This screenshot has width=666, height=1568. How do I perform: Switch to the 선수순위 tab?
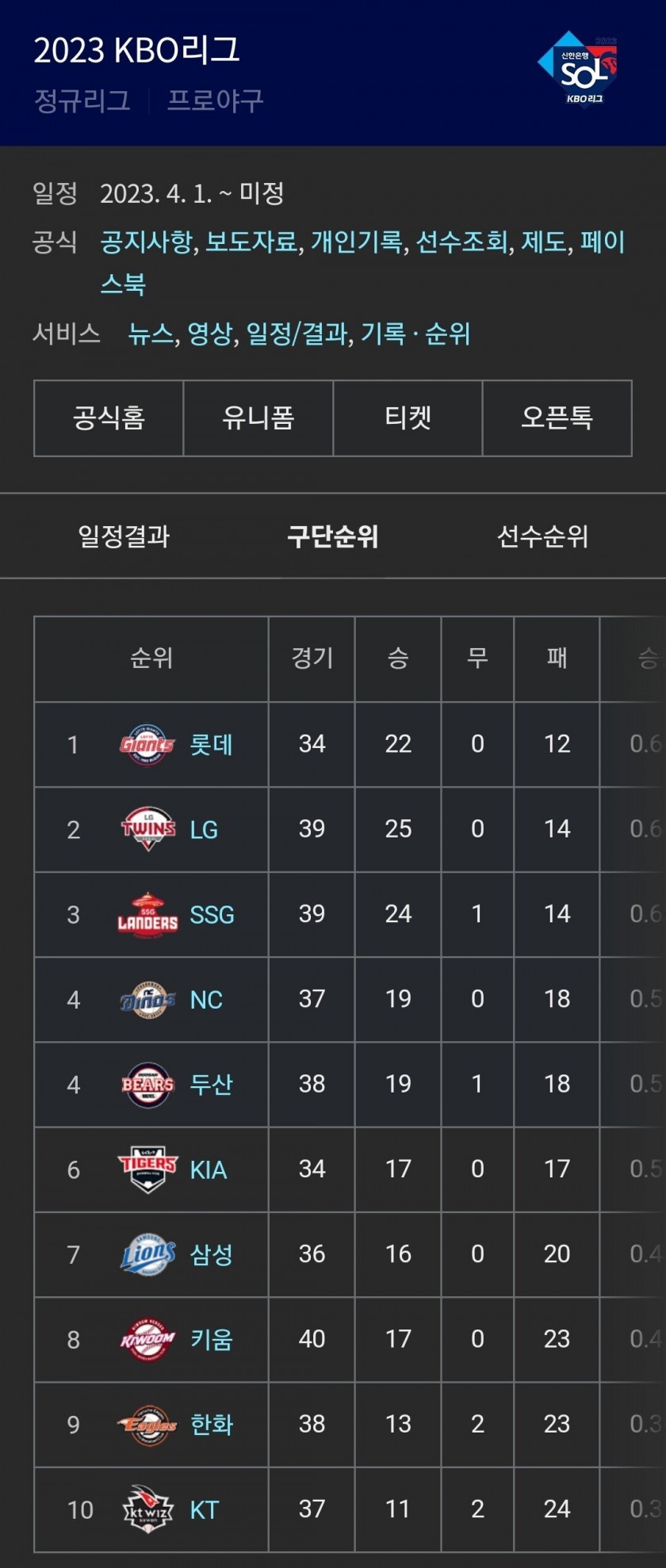[x=542, y=536]
